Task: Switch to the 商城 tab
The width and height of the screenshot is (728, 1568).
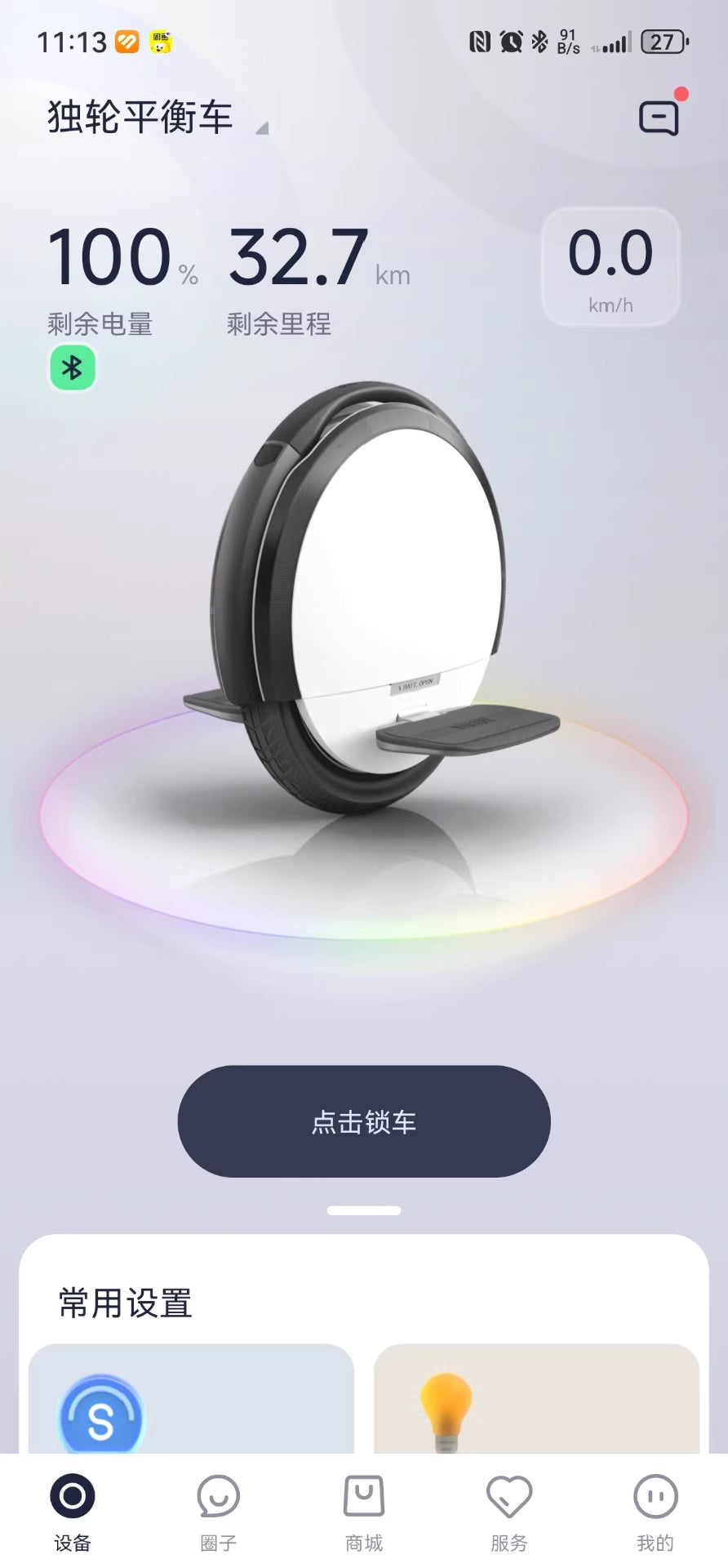Action: (x=364, y=1512)
